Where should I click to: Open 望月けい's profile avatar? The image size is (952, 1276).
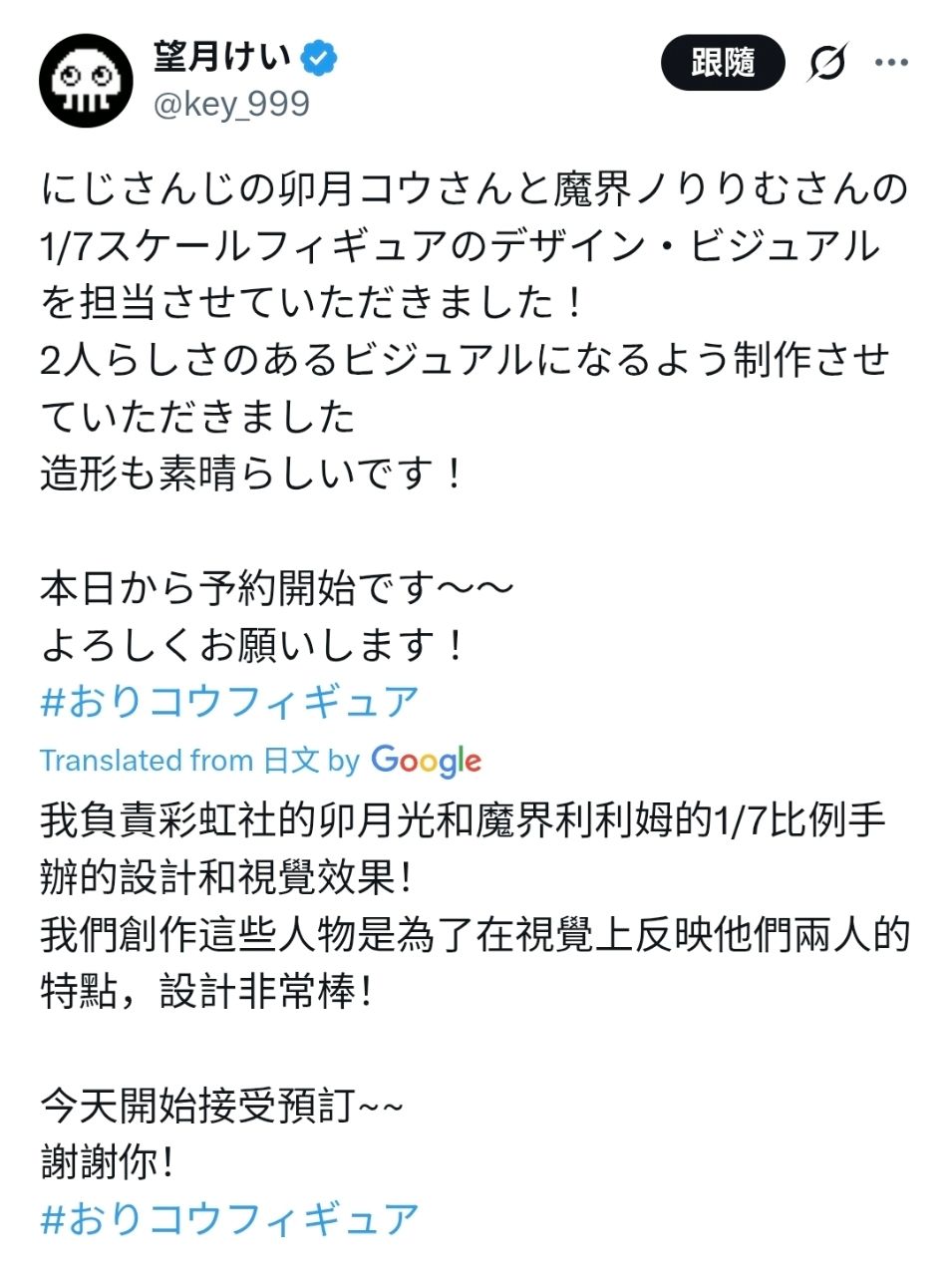point(86,80)
